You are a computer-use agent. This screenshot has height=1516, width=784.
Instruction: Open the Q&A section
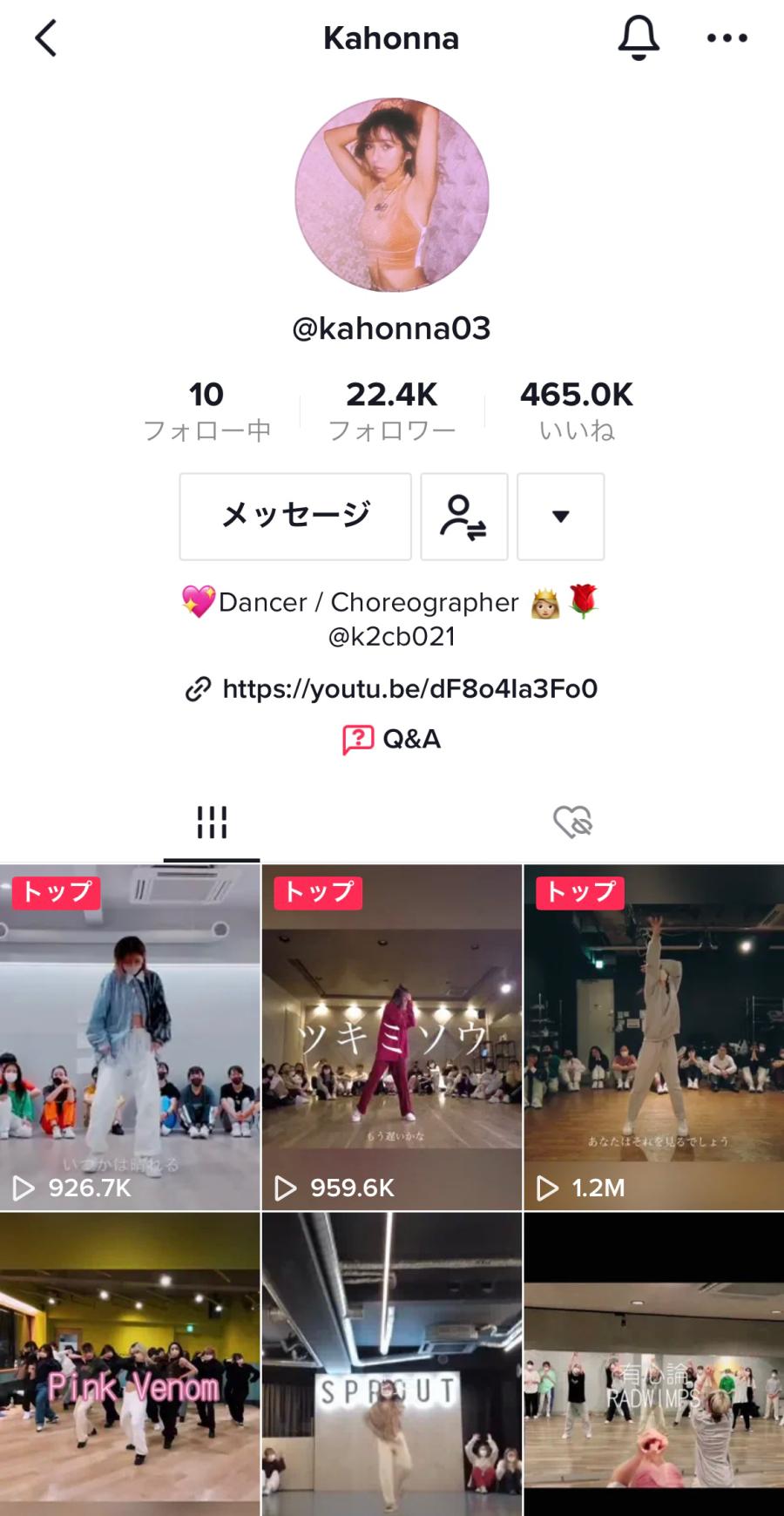392,740
